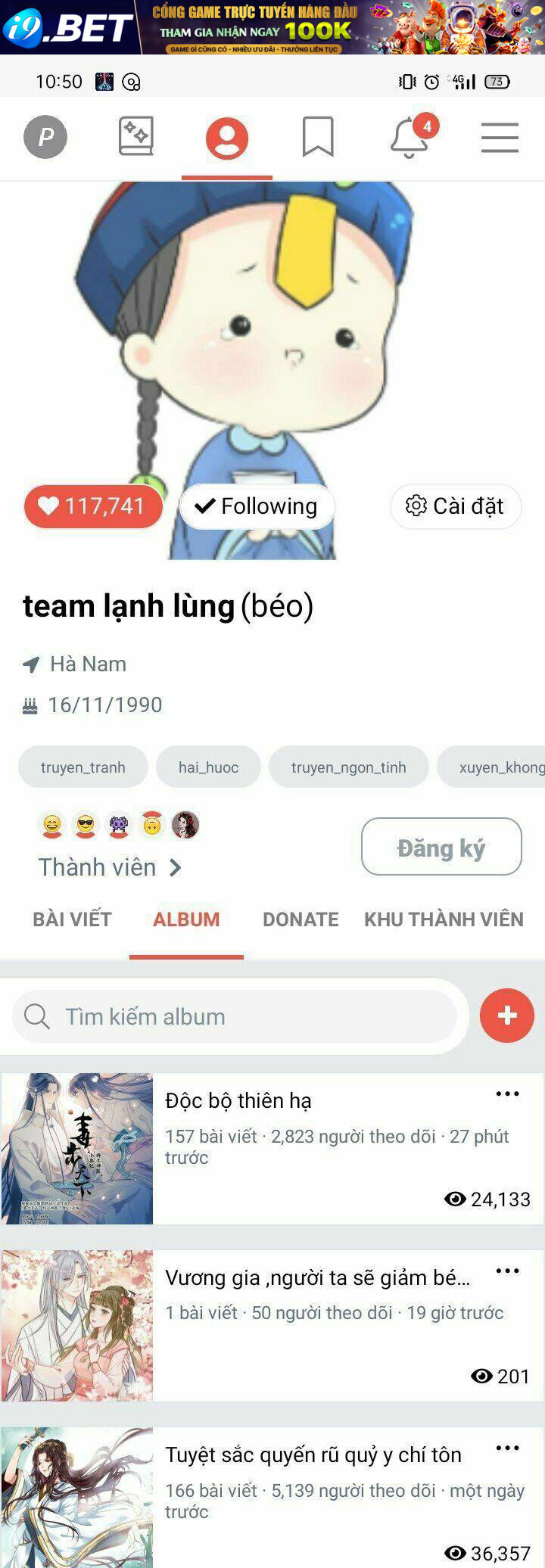Open the album Độc bộ thiên hạ
This screenshot has height=1568, width=545.
tap(238, 1100)
